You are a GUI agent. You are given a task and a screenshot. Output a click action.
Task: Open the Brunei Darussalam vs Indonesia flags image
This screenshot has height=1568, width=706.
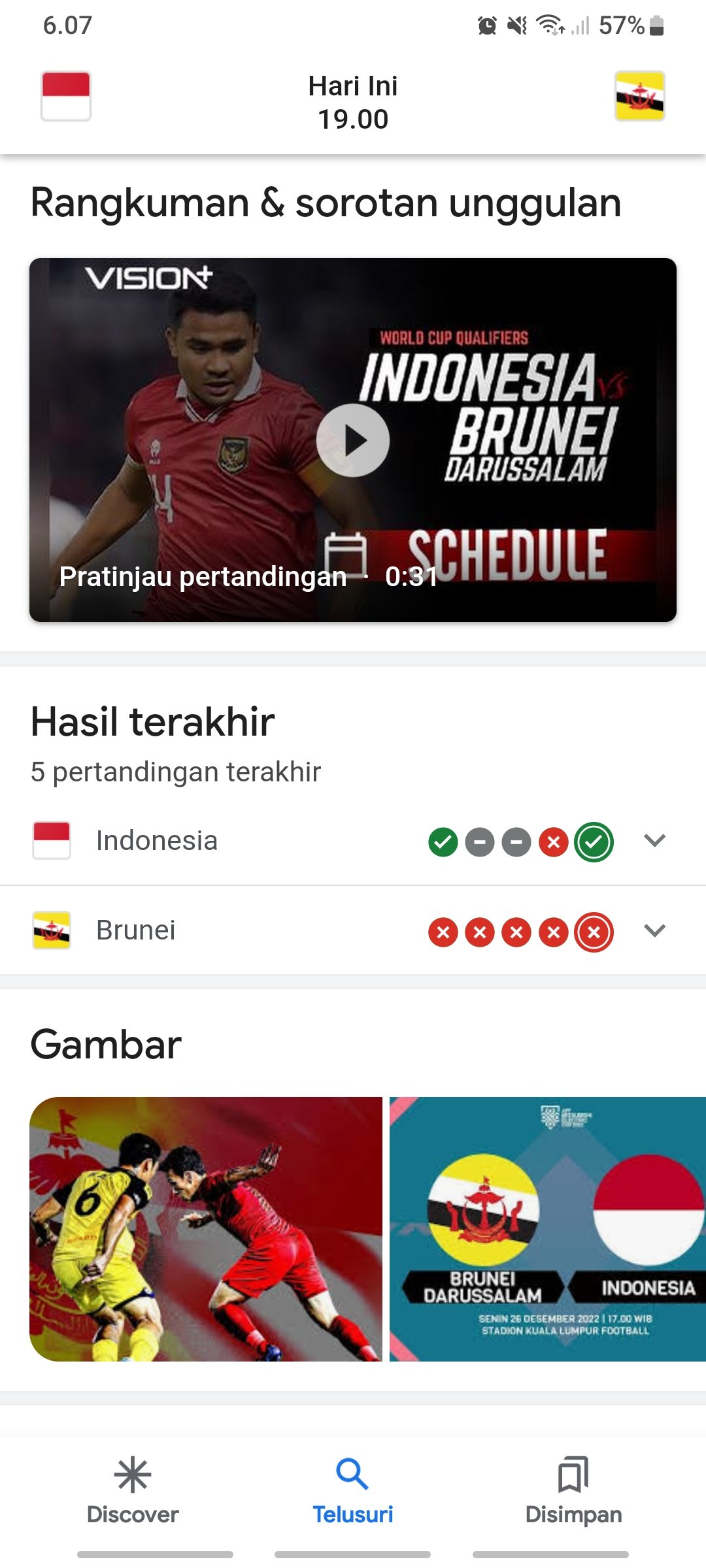(x=548, y=1229)
